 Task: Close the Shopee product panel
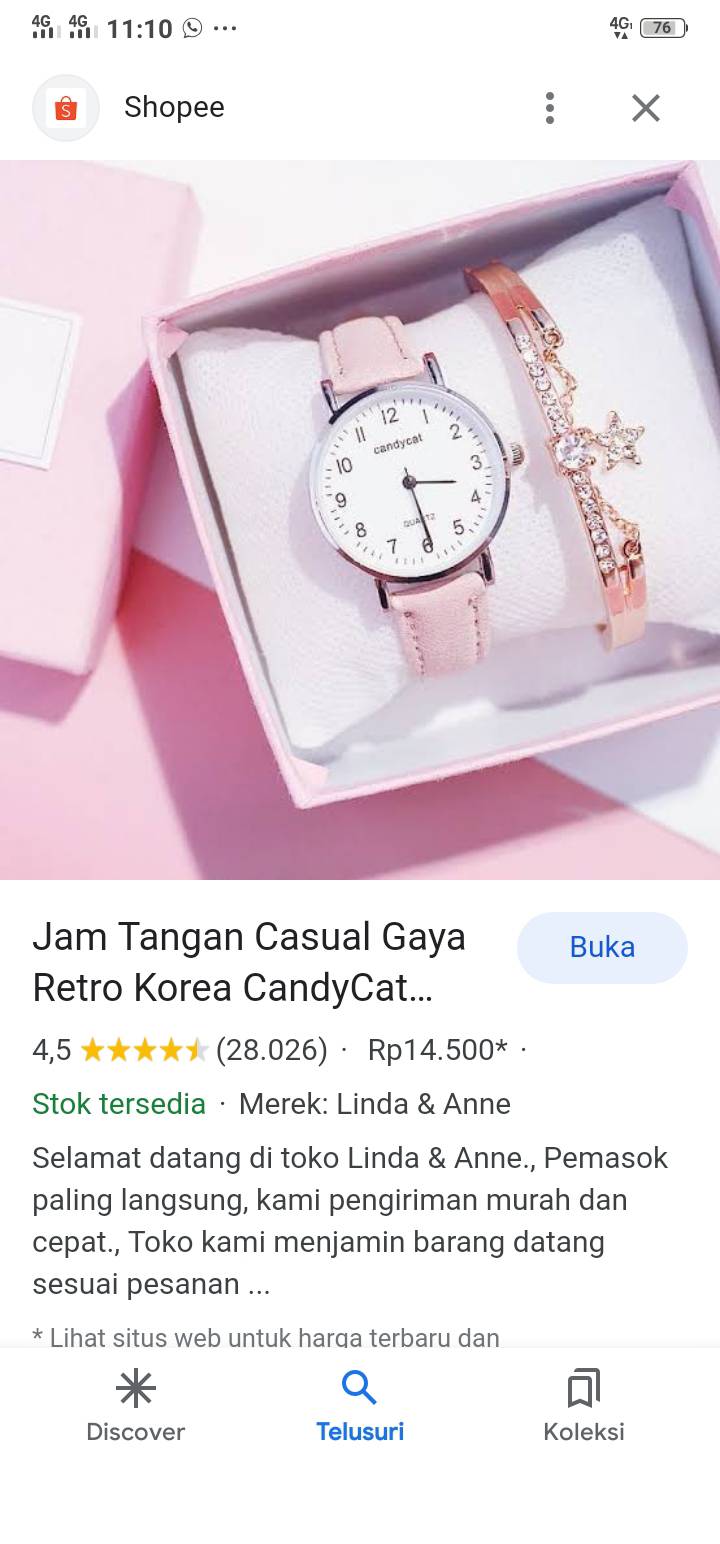click(646, 108)
